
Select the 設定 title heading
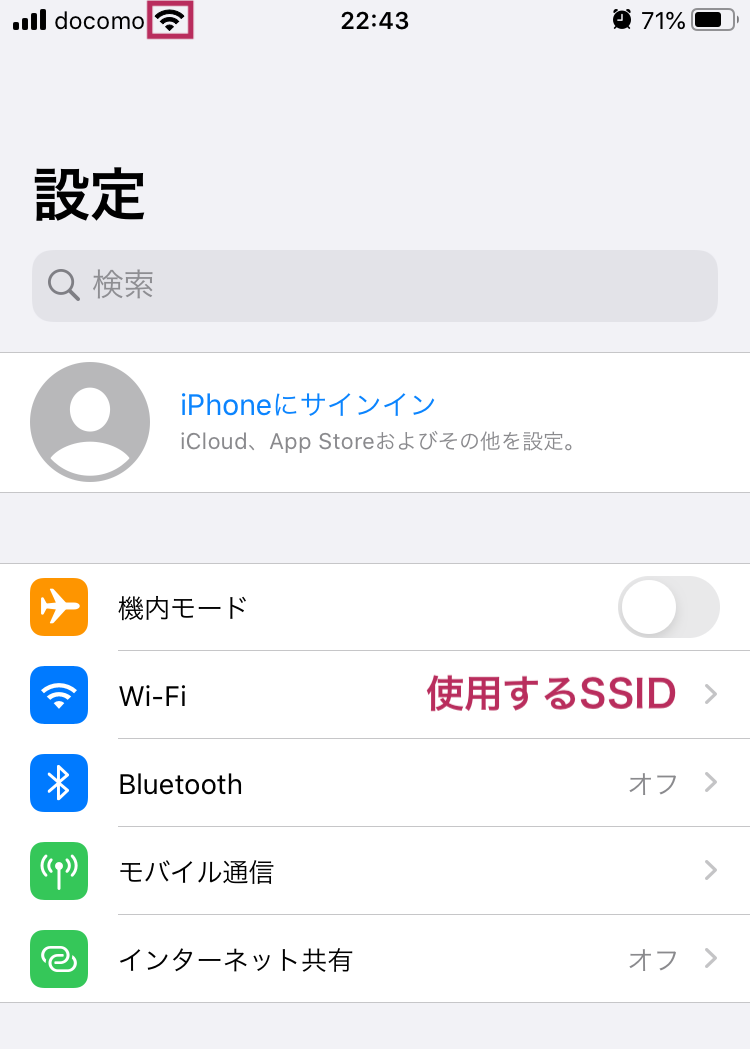coord(88,194)
